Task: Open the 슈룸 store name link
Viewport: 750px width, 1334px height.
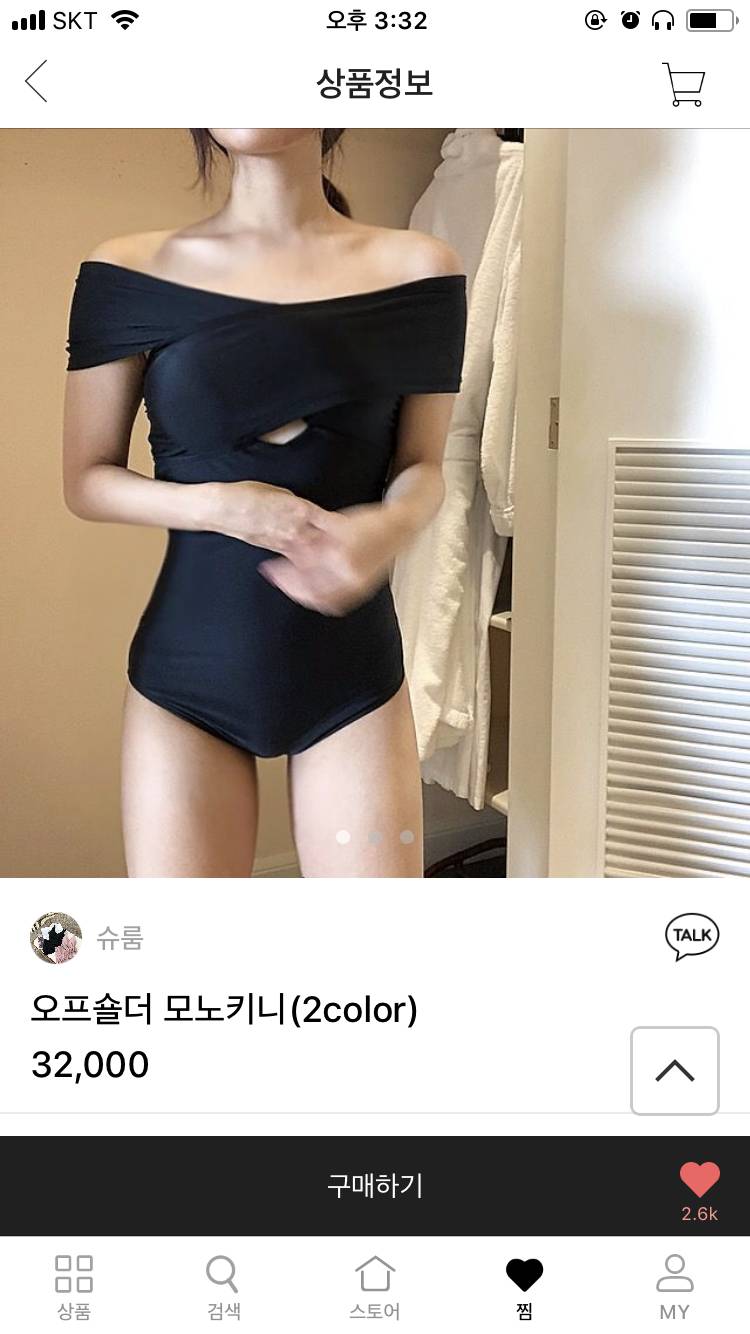Action: pos(119,939)
